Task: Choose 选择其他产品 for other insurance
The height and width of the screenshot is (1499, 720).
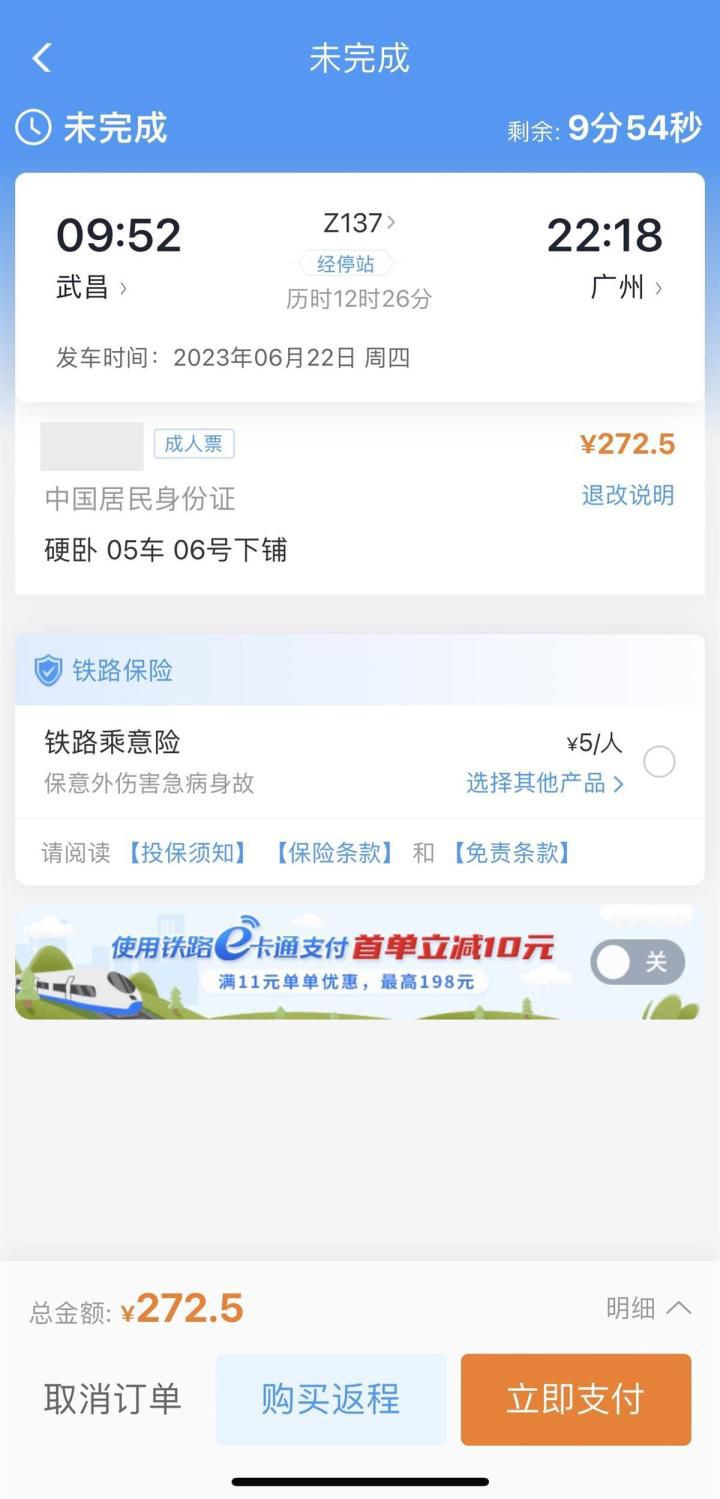Action: coord(544,783)
